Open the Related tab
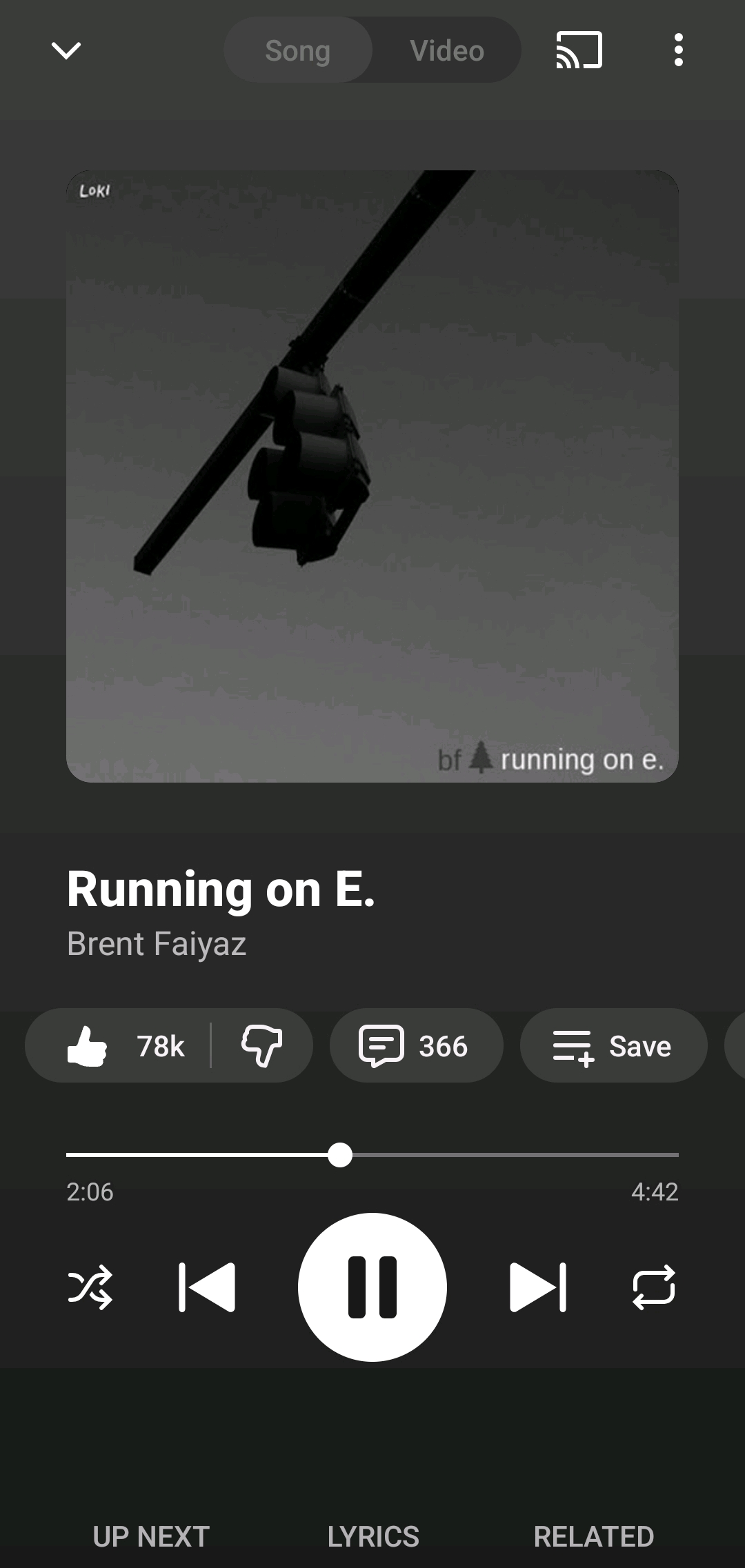The image size is (745, 1568). 594,1536
